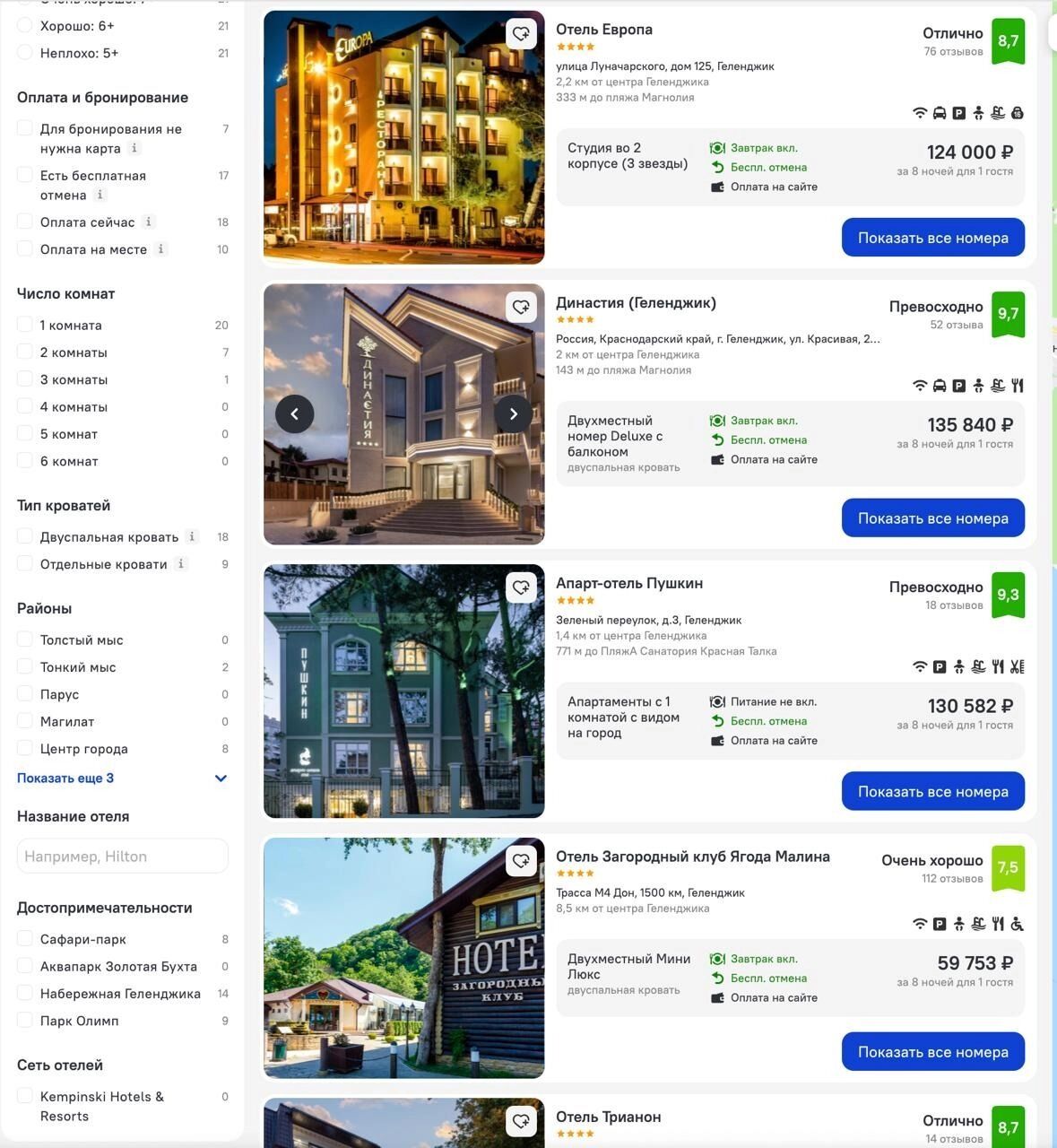Image resolution: width=1057 pixels, height=1148 pixels.
Task: Save Отель Европа to favorites
Action: click(521, 34)
